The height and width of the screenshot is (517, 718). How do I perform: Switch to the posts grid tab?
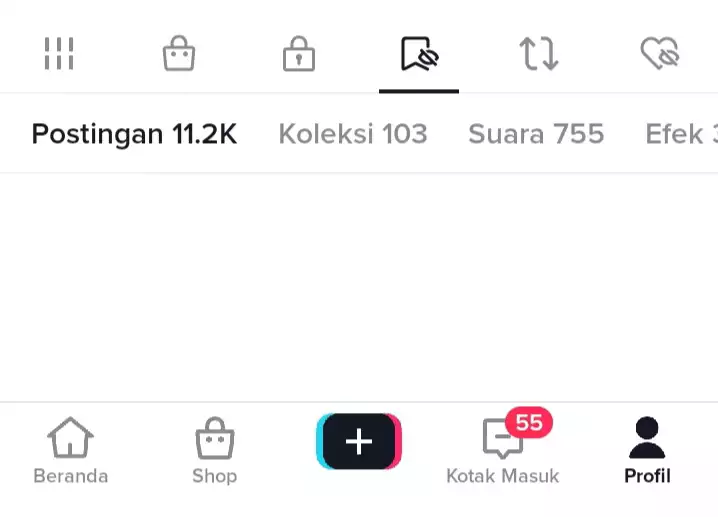pos(59,53)
